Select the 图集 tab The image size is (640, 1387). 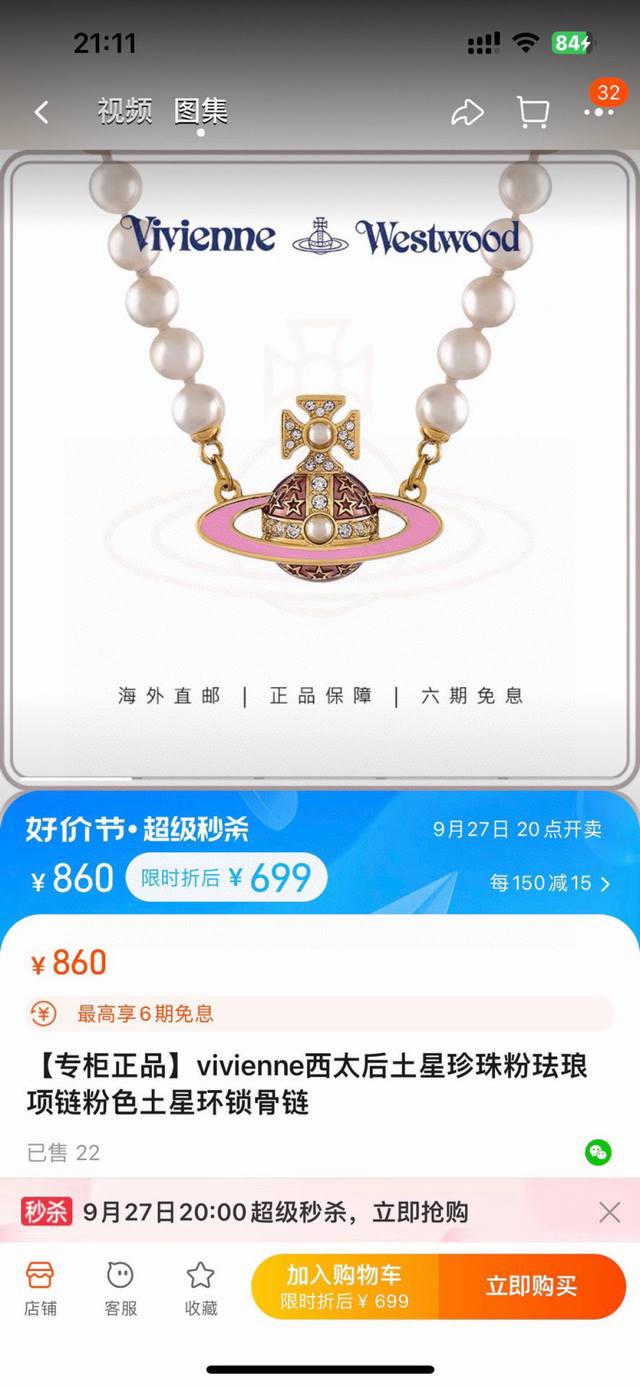(x=200, y=111)
